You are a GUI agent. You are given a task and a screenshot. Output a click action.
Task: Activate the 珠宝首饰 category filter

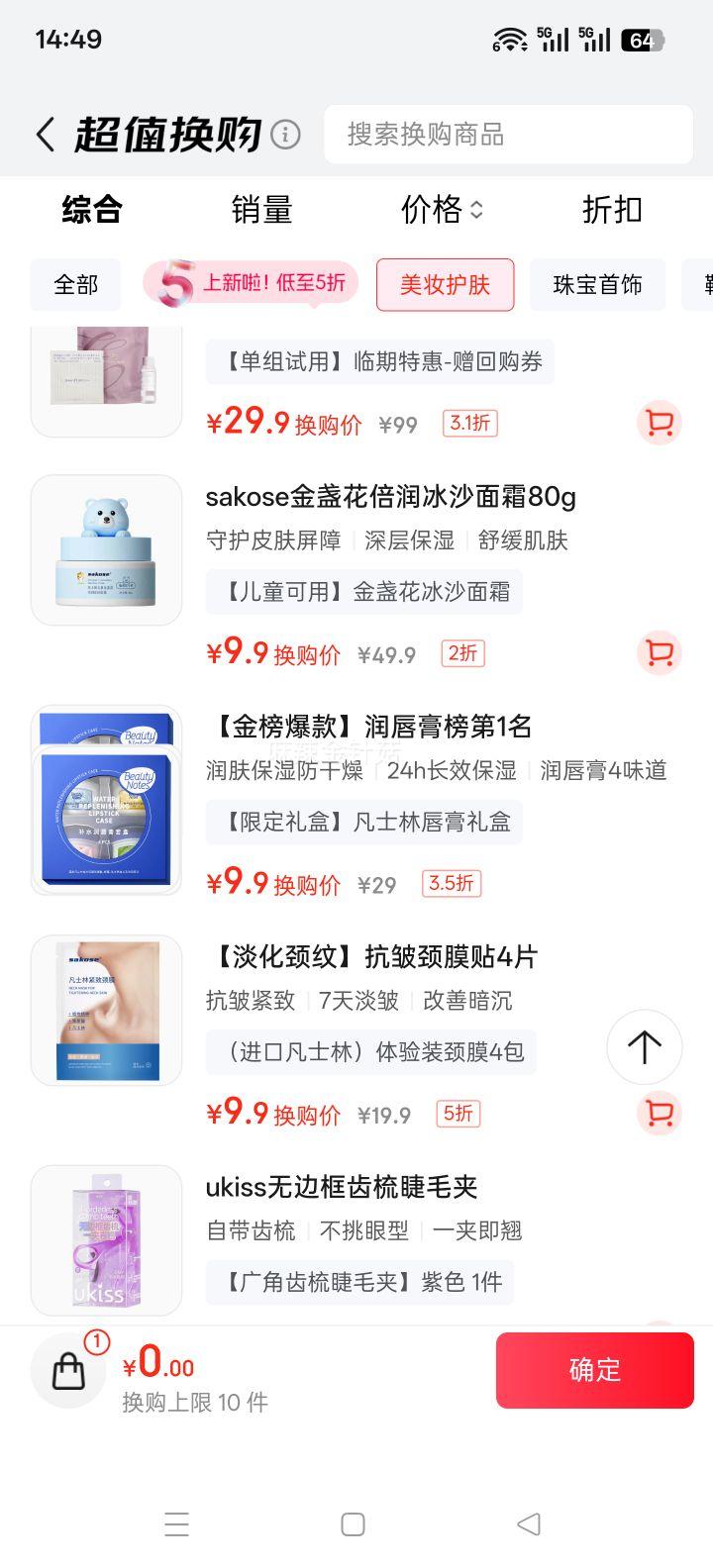tap(597, 284)
